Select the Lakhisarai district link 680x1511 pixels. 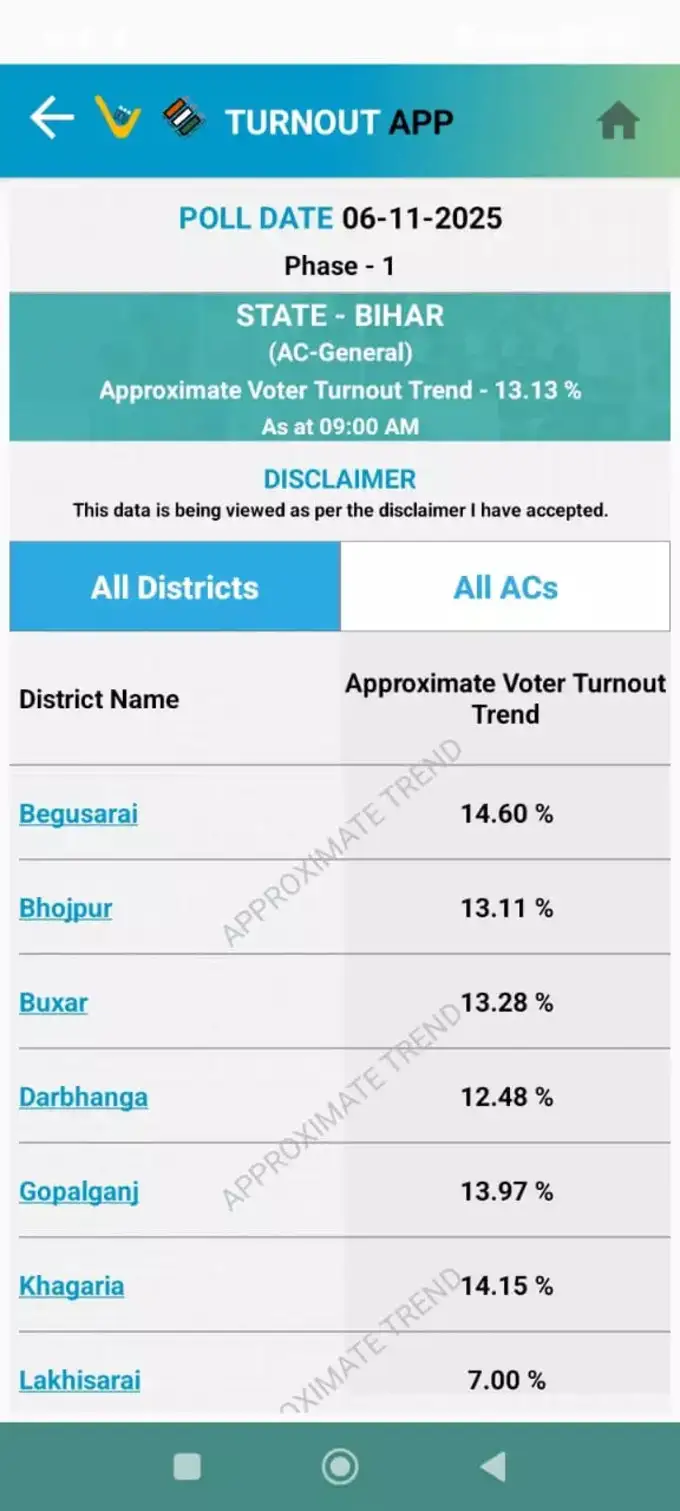click(80, 1380)
